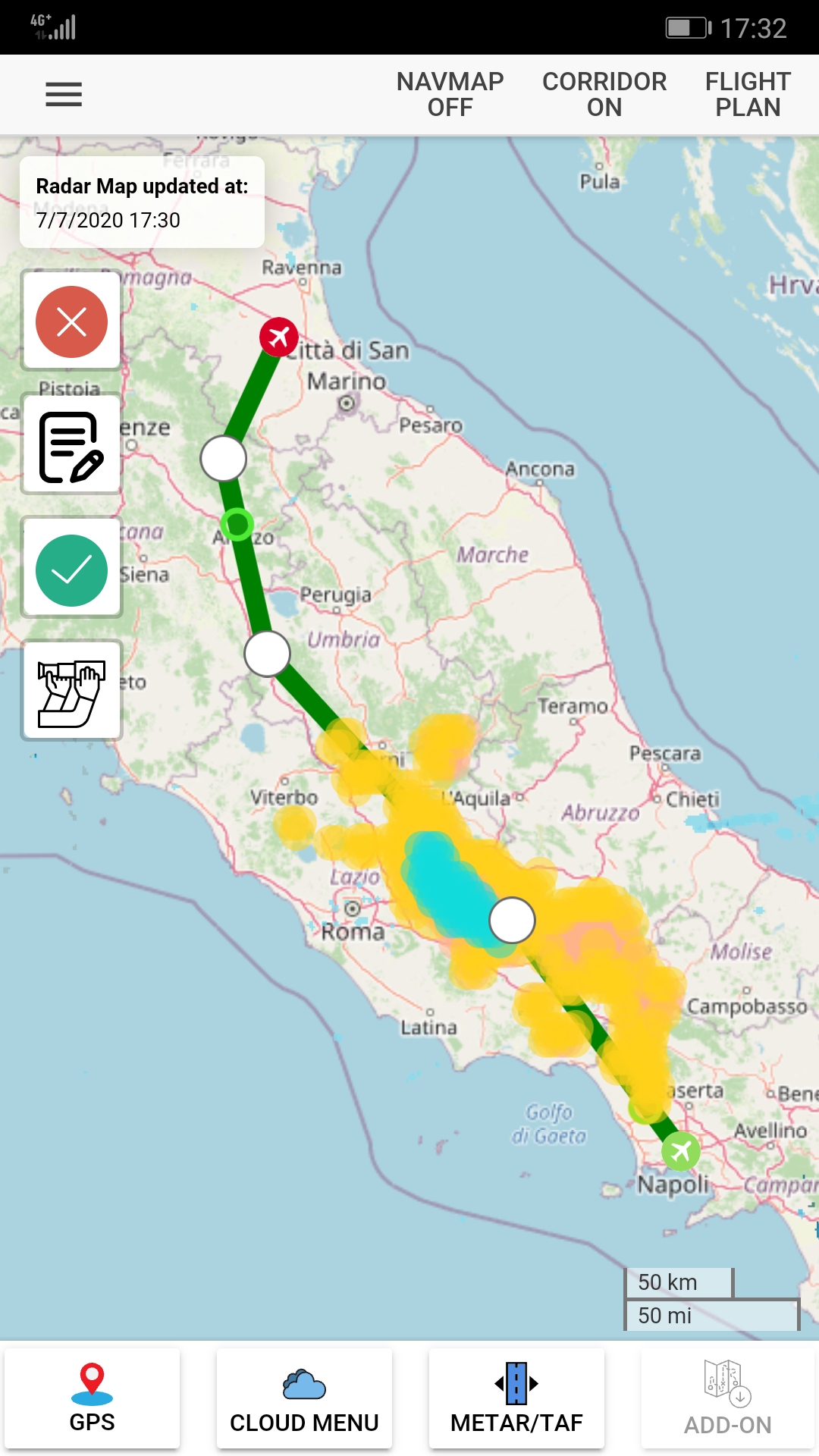This screenshot has height=1456, width=819.
Task: Select the red departure airplane marker
Action: tap(279, 337)
